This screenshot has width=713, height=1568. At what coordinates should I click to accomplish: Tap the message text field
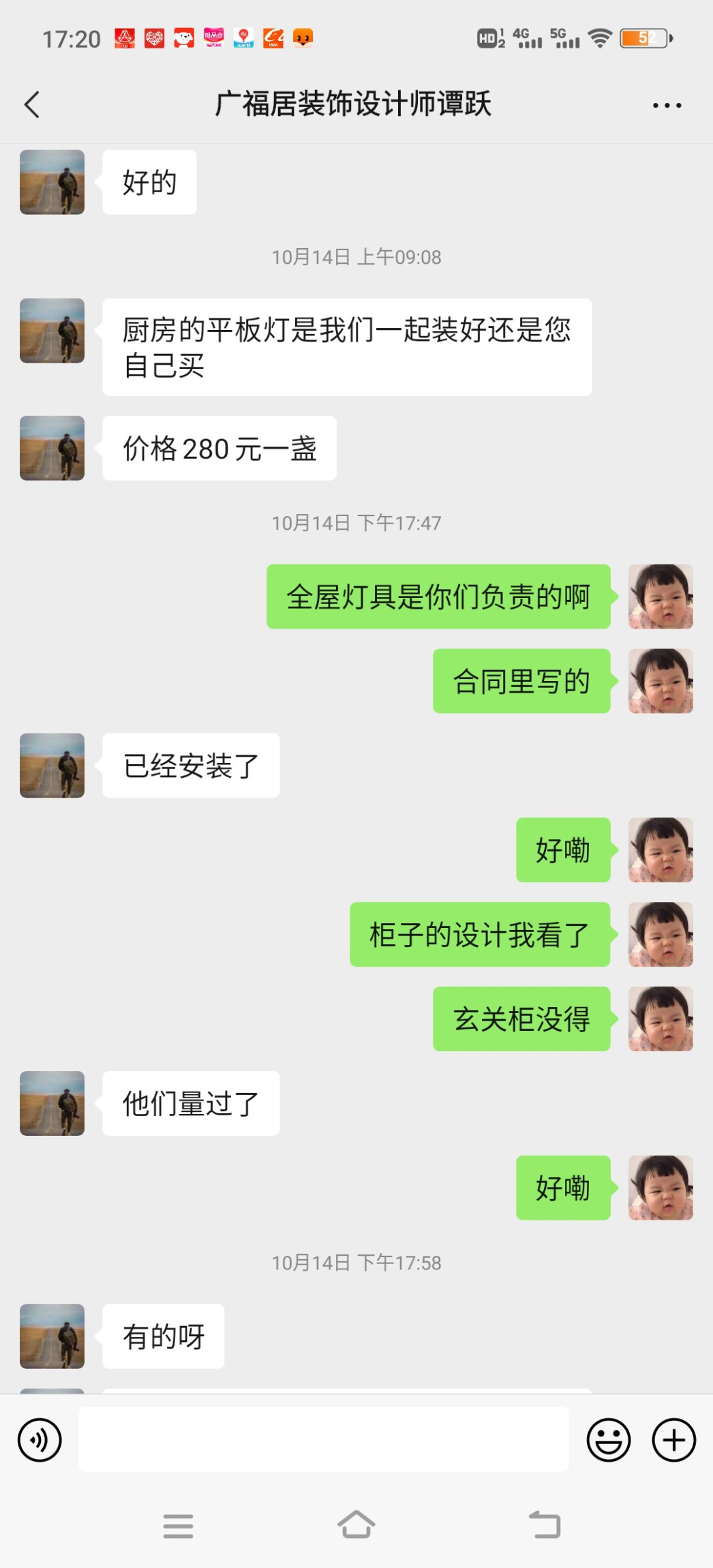323,1439
